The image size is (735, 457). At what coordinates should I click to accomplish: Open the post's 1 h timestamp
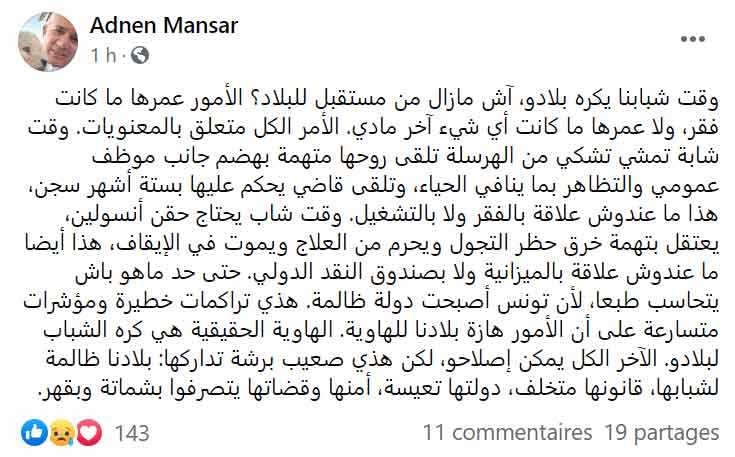tap(104, 53)
